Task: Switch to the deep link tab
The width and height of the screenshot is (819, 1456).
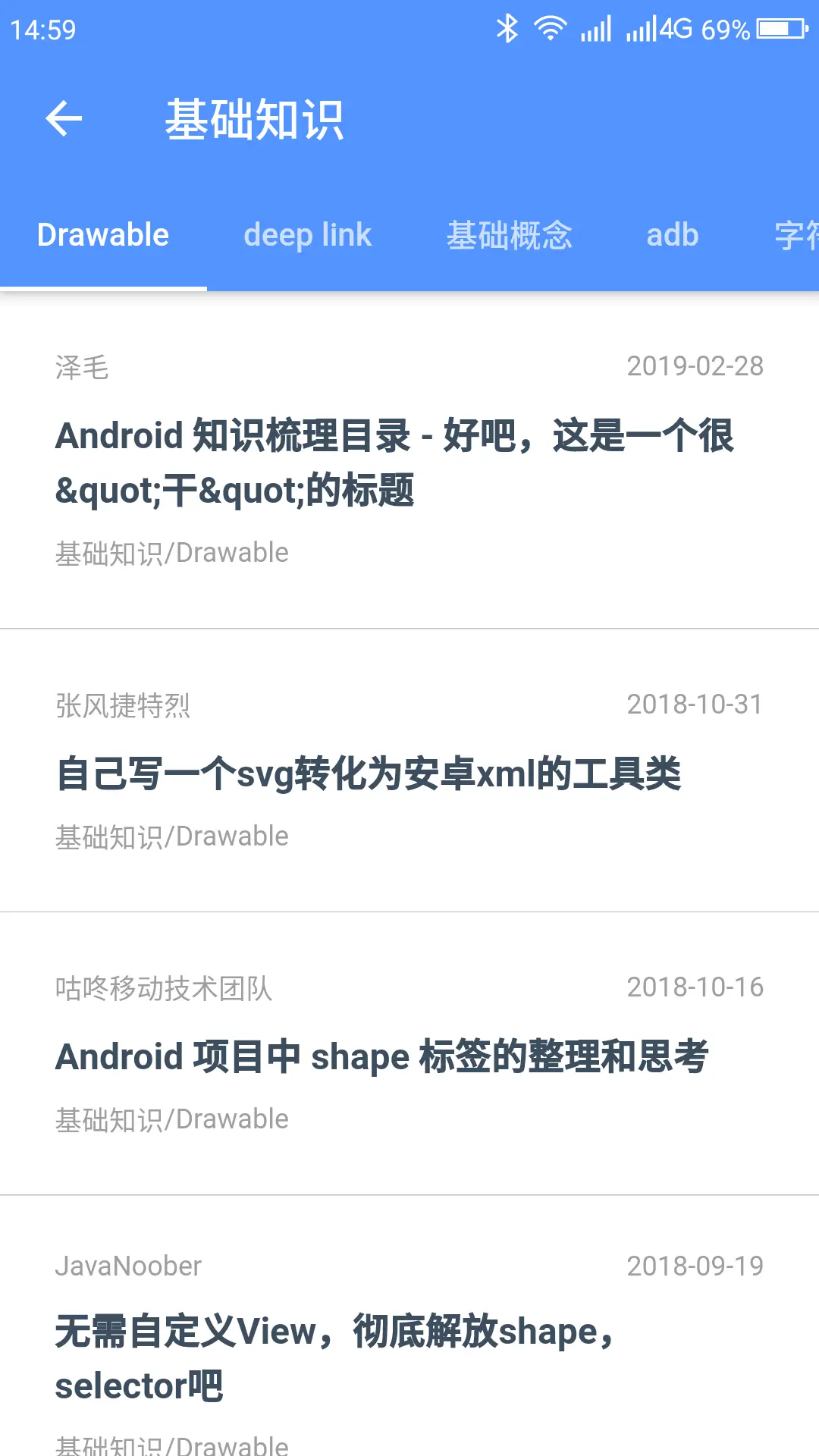Action: 307,235
